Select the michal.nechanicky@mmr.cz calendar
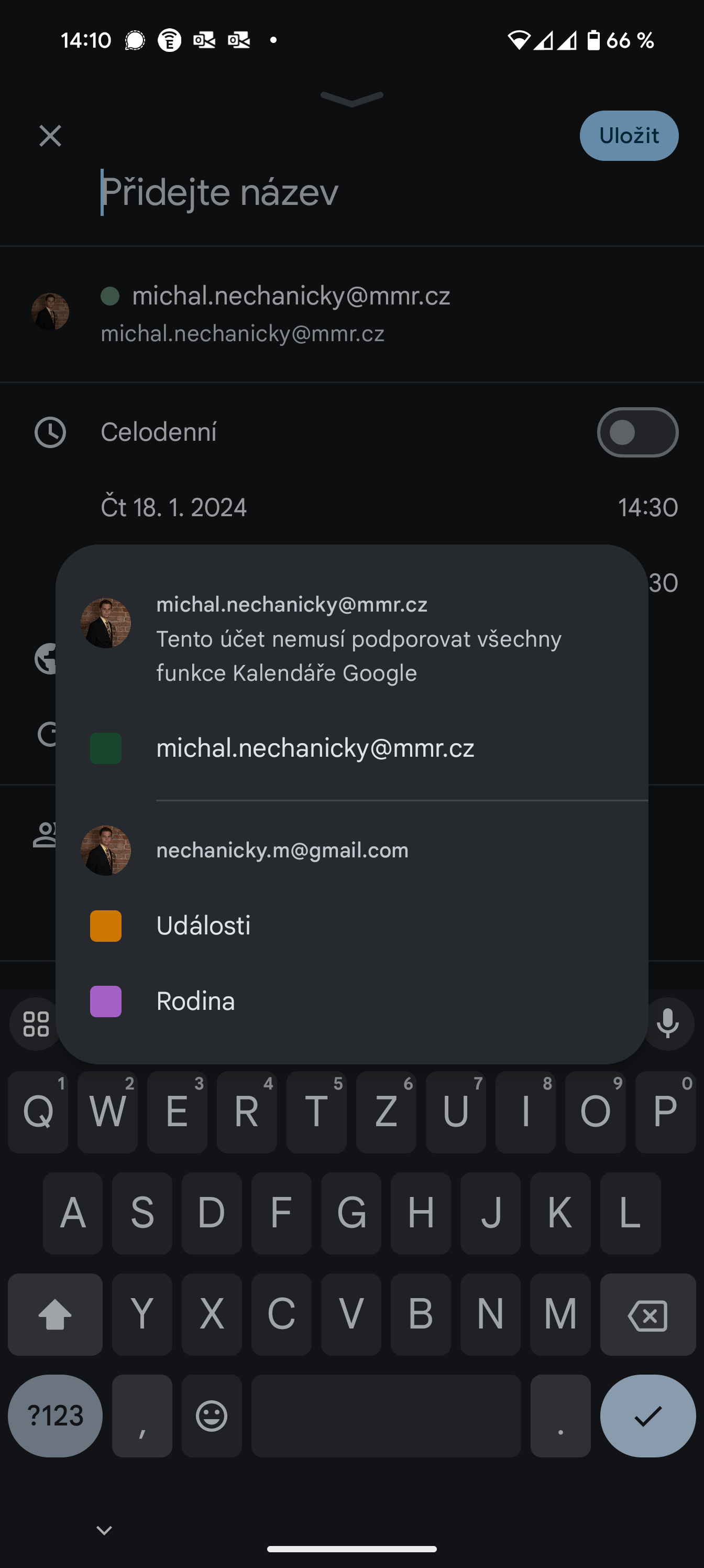 tap(315, 748)
